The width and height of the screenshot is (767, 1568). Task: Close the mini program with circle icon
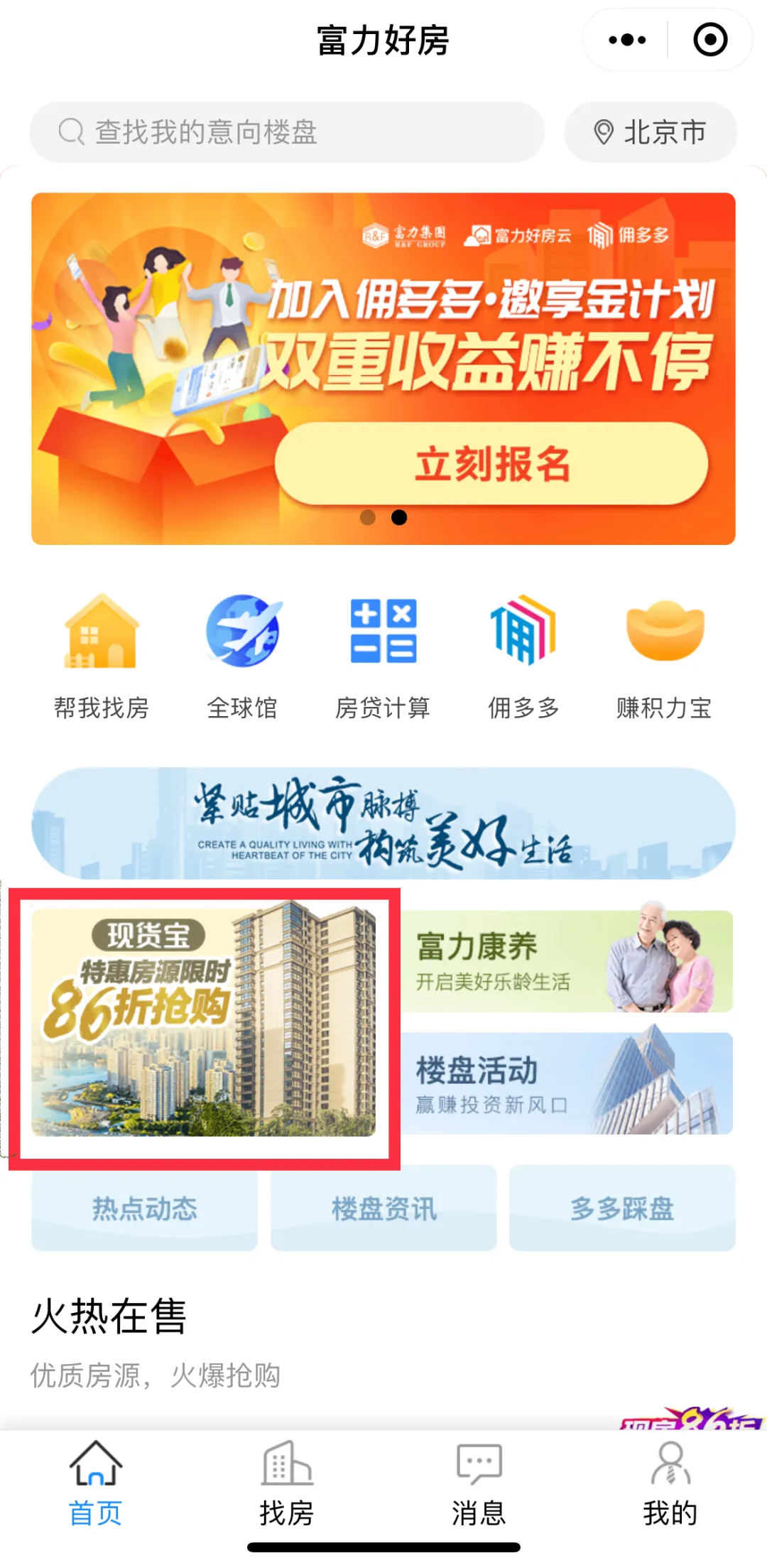(x=710, y=40)
